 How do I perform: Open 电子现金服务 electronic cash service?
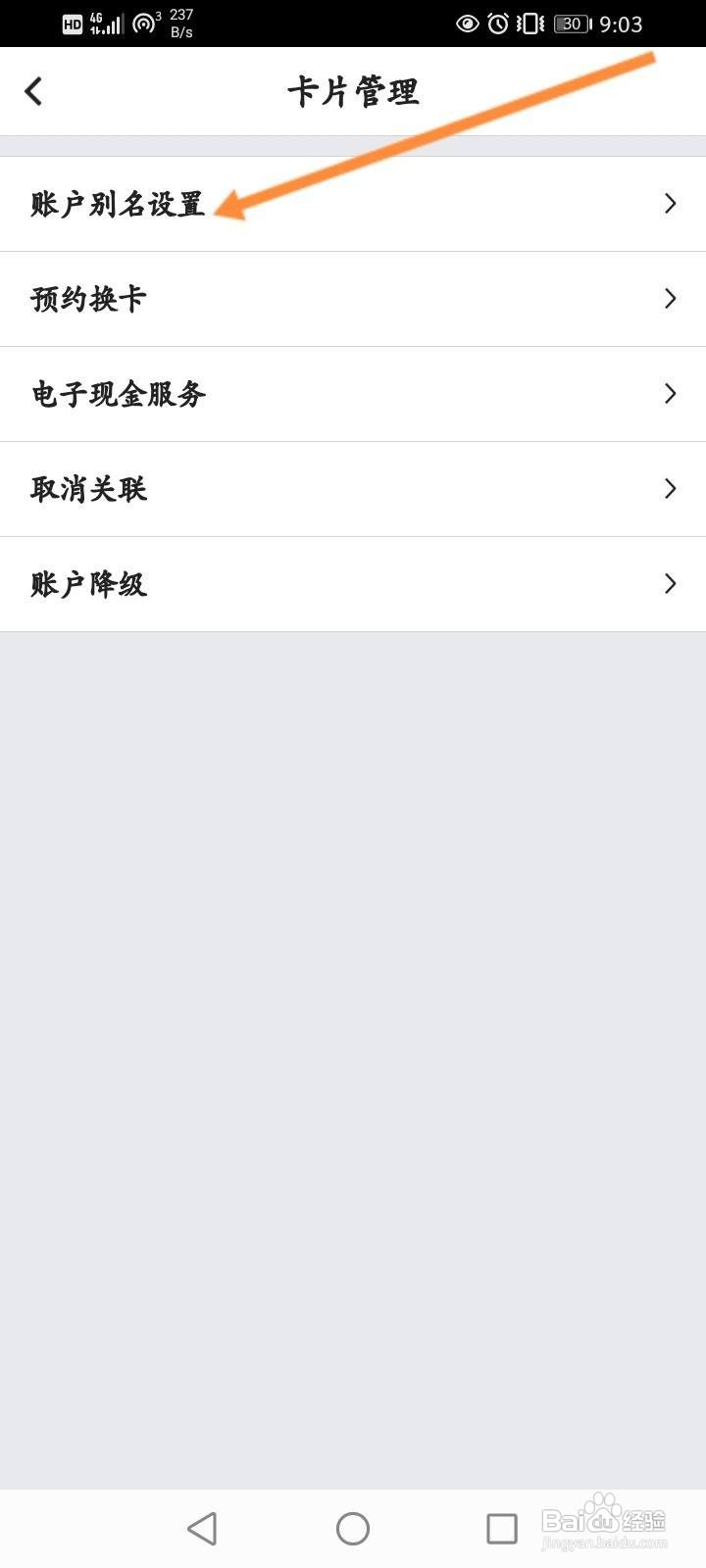[x=118, y=395]
